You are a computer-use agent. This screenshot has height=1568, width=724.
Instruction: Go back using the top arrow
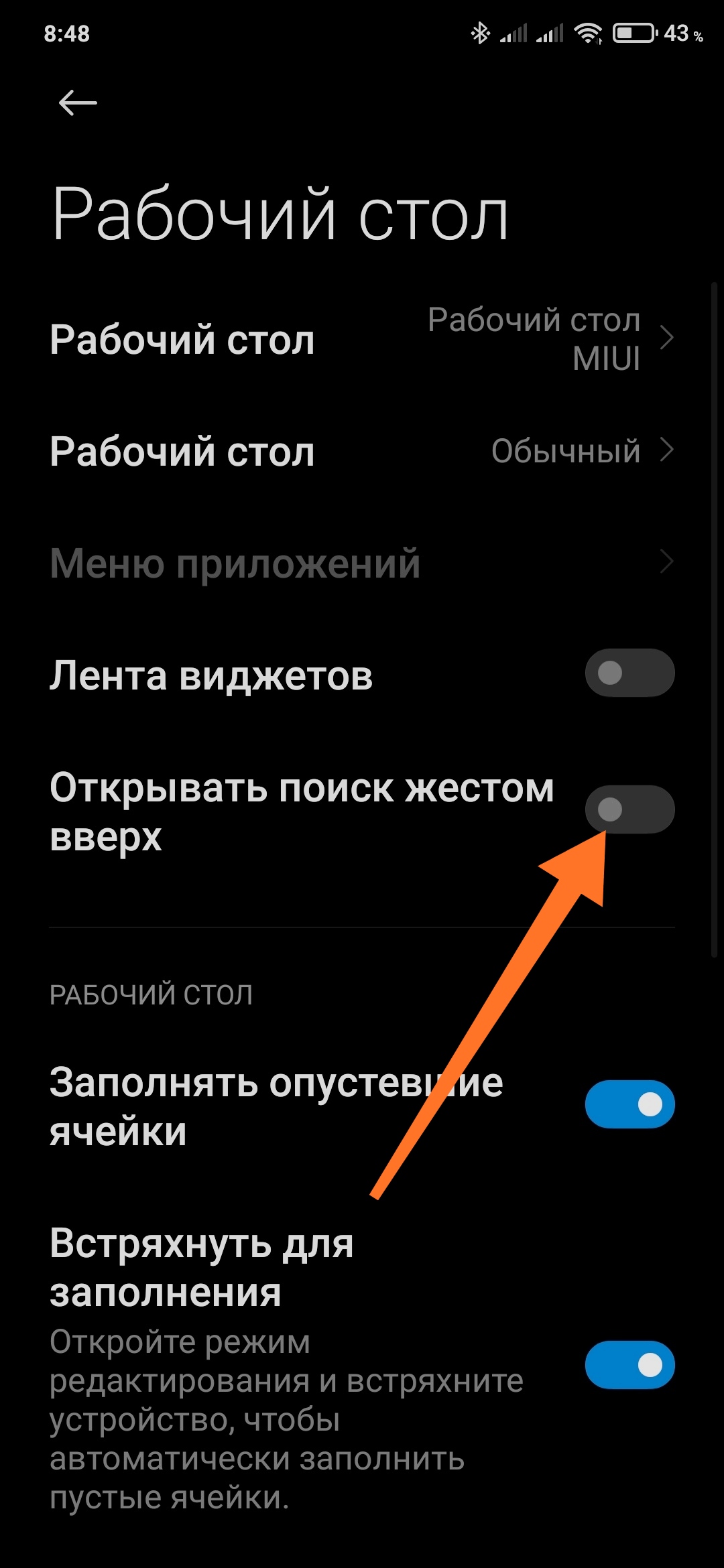tap(78, 103)
